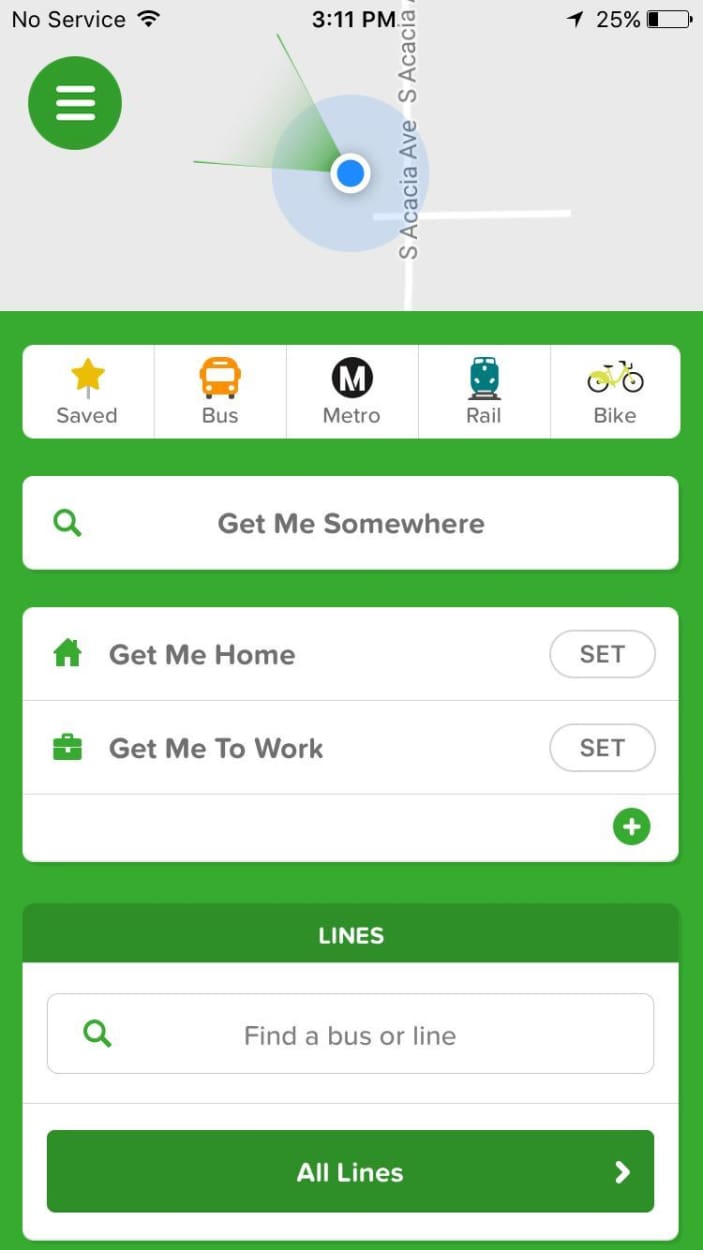
Task: Tap the Find a bus or line field
Action: point(350,1035)
